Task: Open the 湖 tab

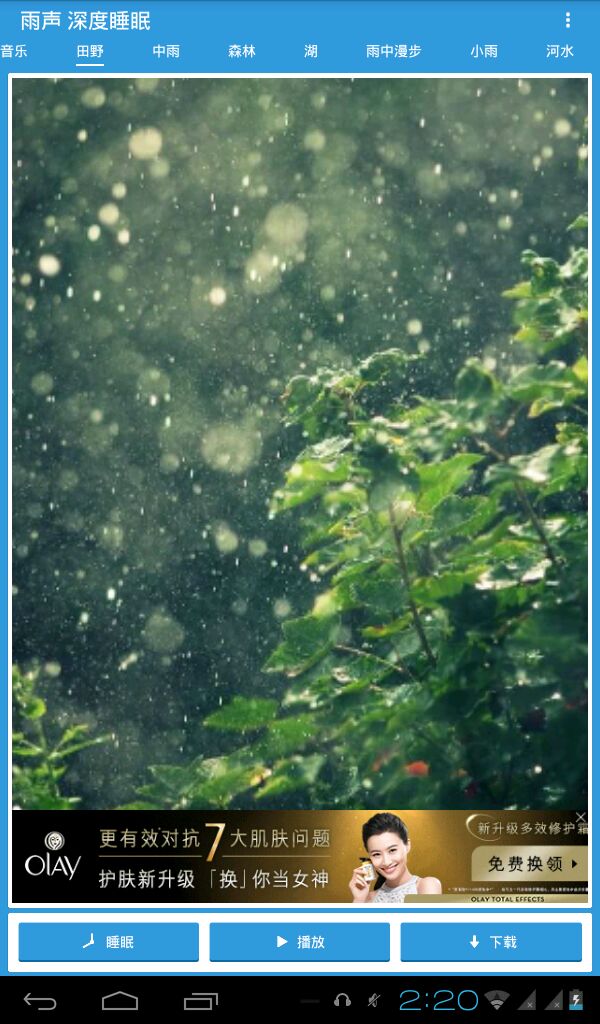Action: (311, 51)
